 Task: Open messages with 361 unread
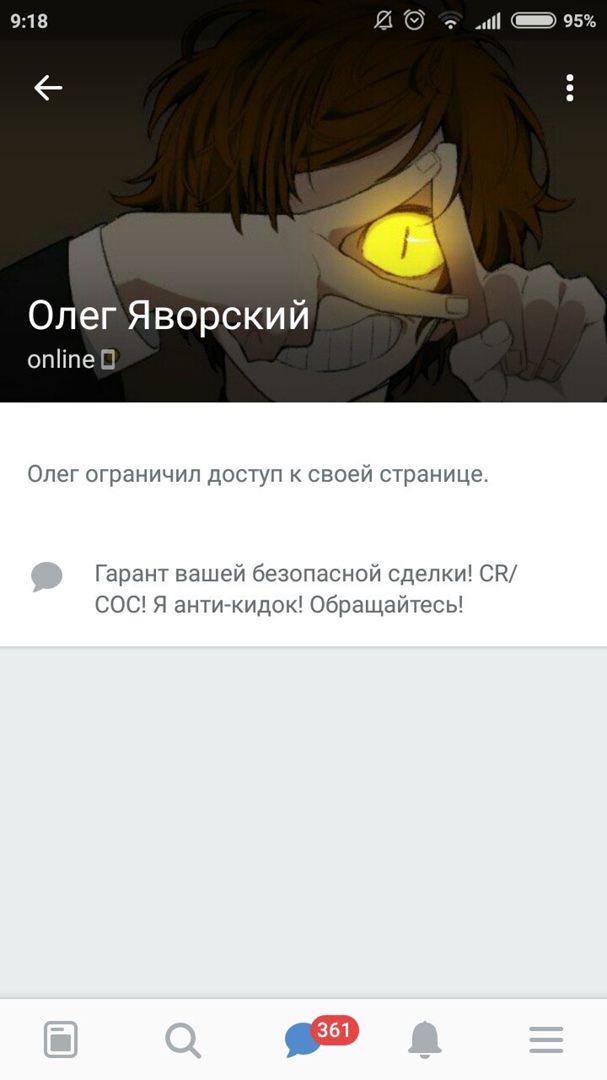tap(305, 1040)
